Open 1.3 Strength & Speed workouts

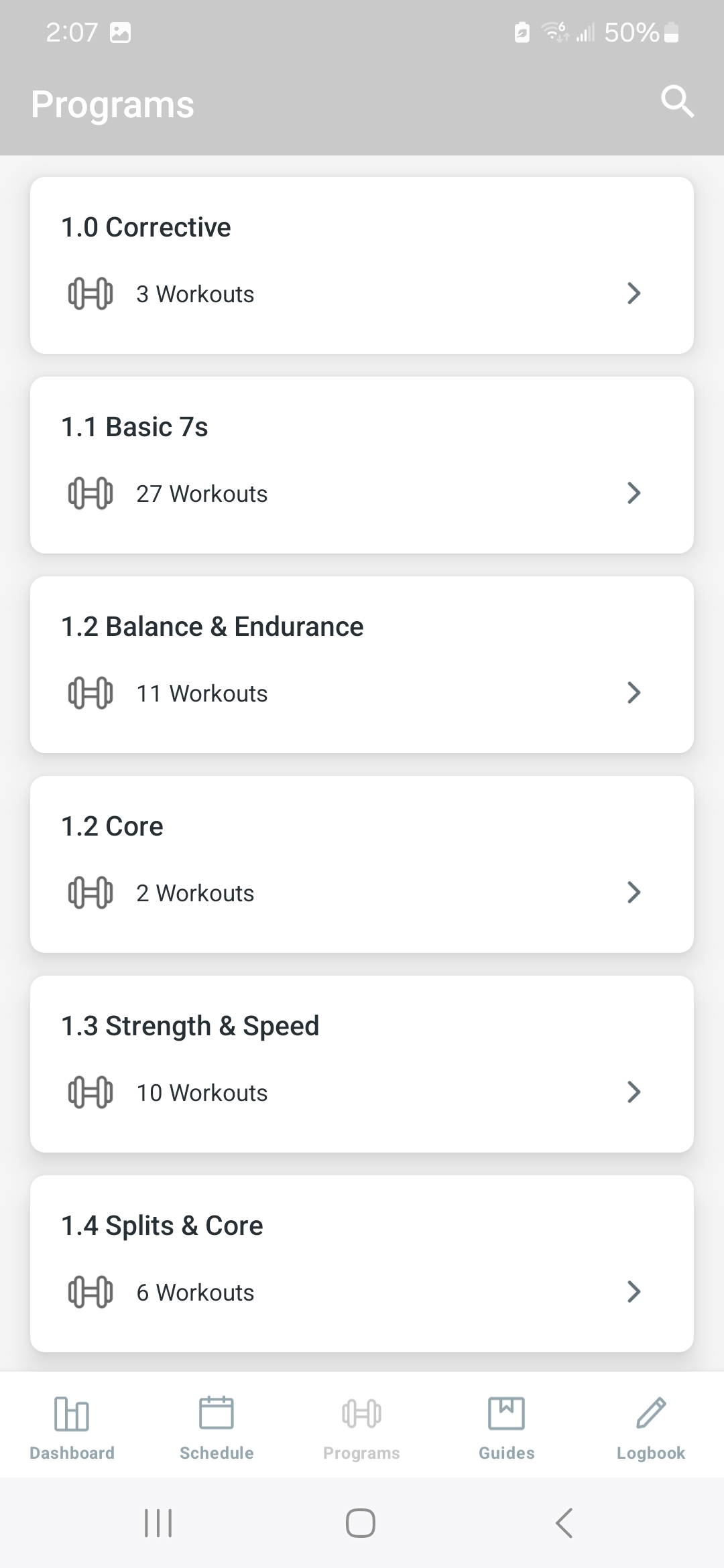[362, 1063]
